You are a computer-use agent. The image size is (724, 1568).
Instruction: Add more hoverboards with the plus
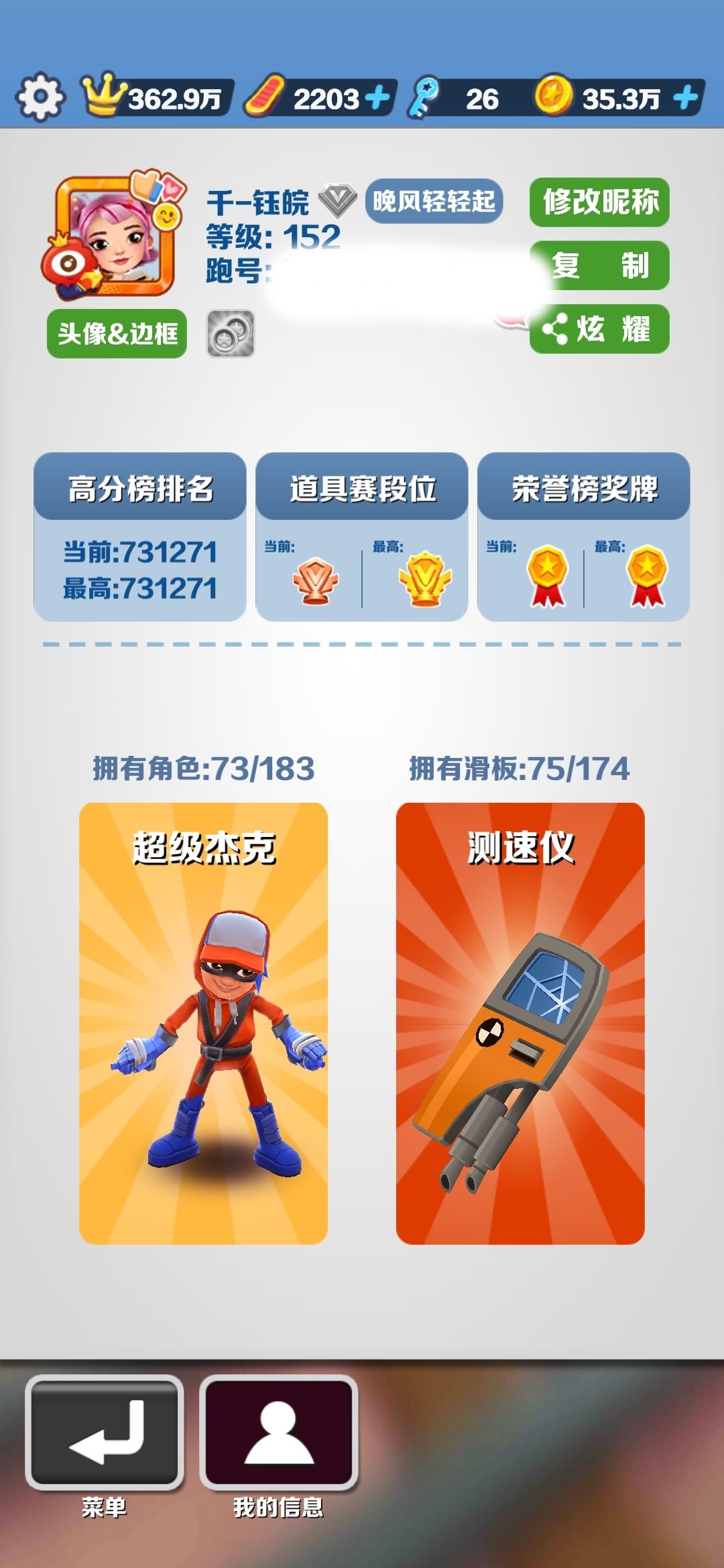378,99
